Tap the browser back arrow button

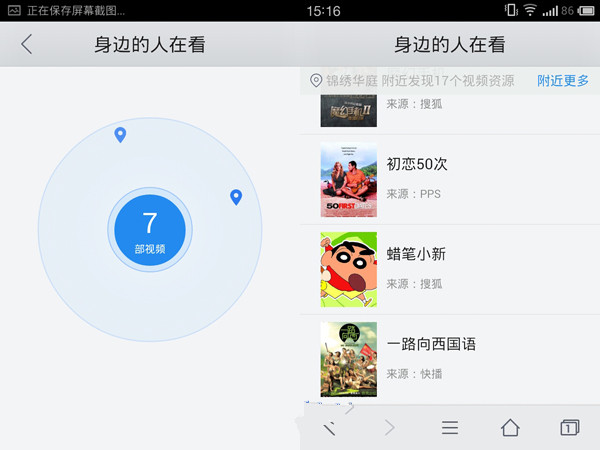330,428
